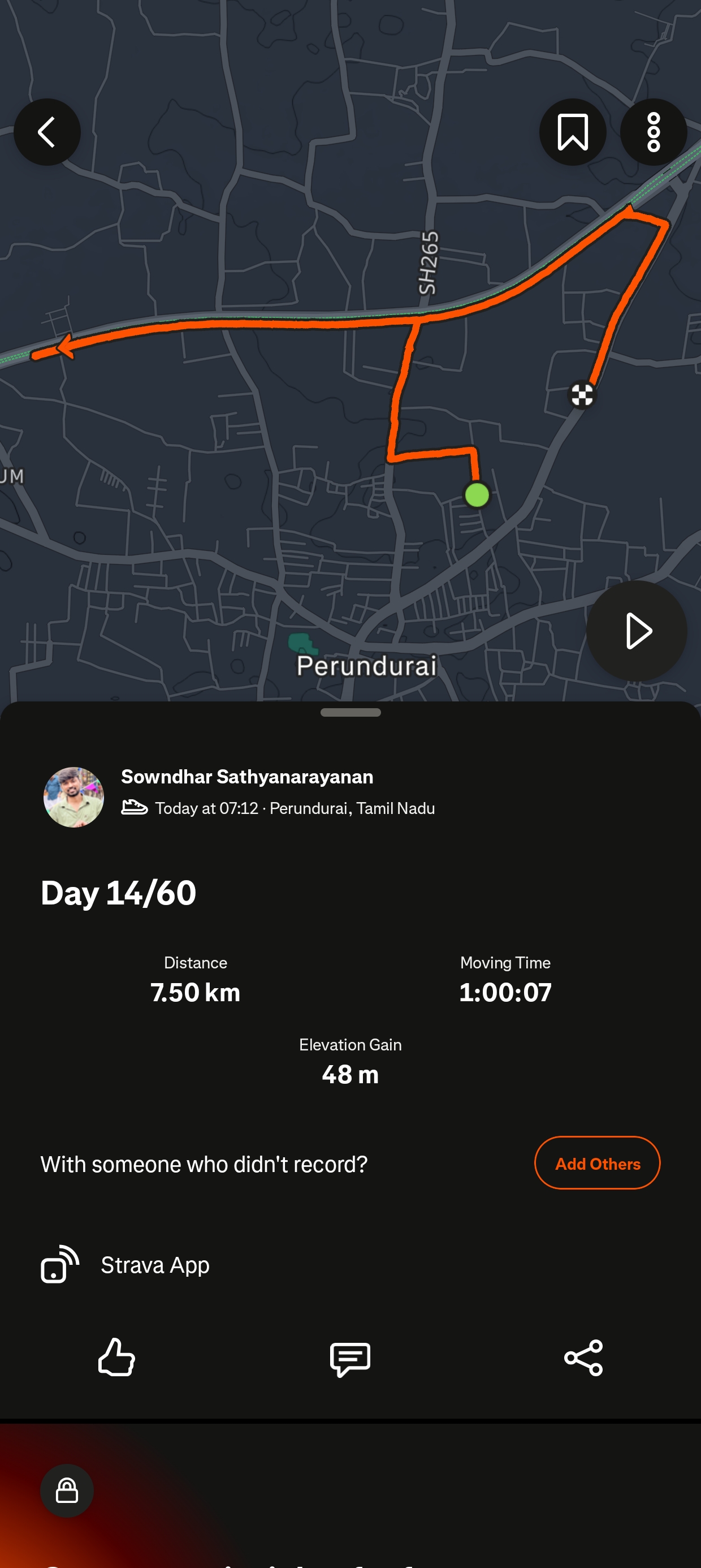Open the three-dot overflow menu

653,132
